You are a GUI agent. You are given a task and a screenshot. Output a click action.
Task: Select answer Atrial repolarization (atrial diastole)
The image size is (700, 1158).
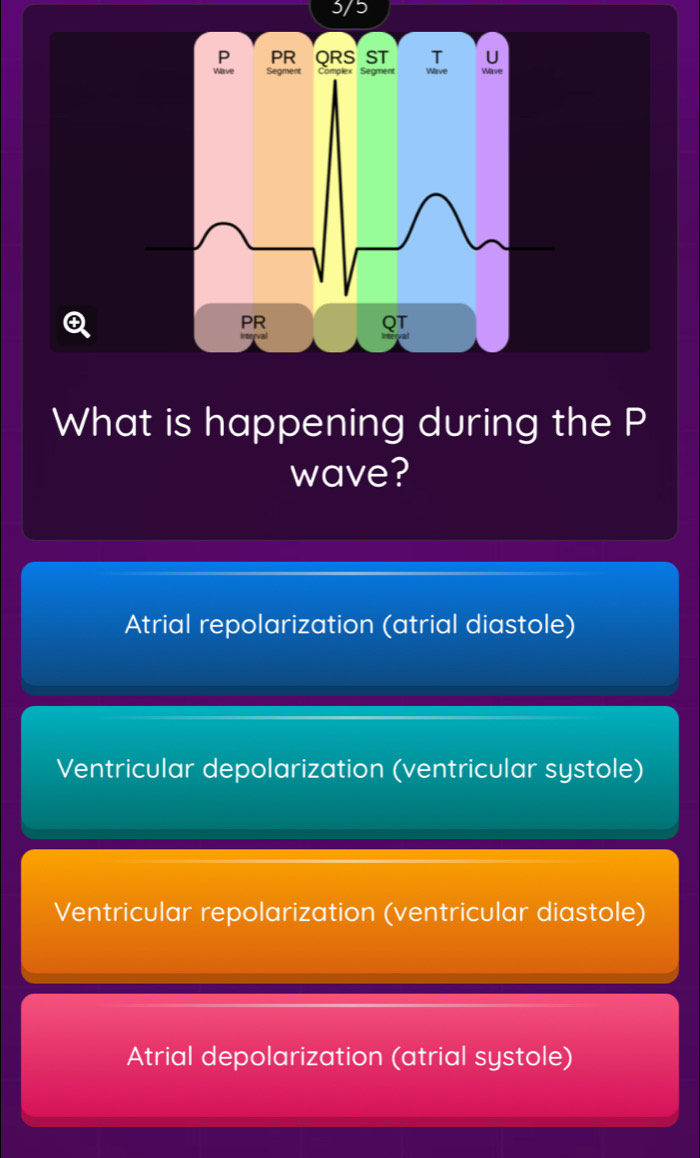(x=350, y=625)
